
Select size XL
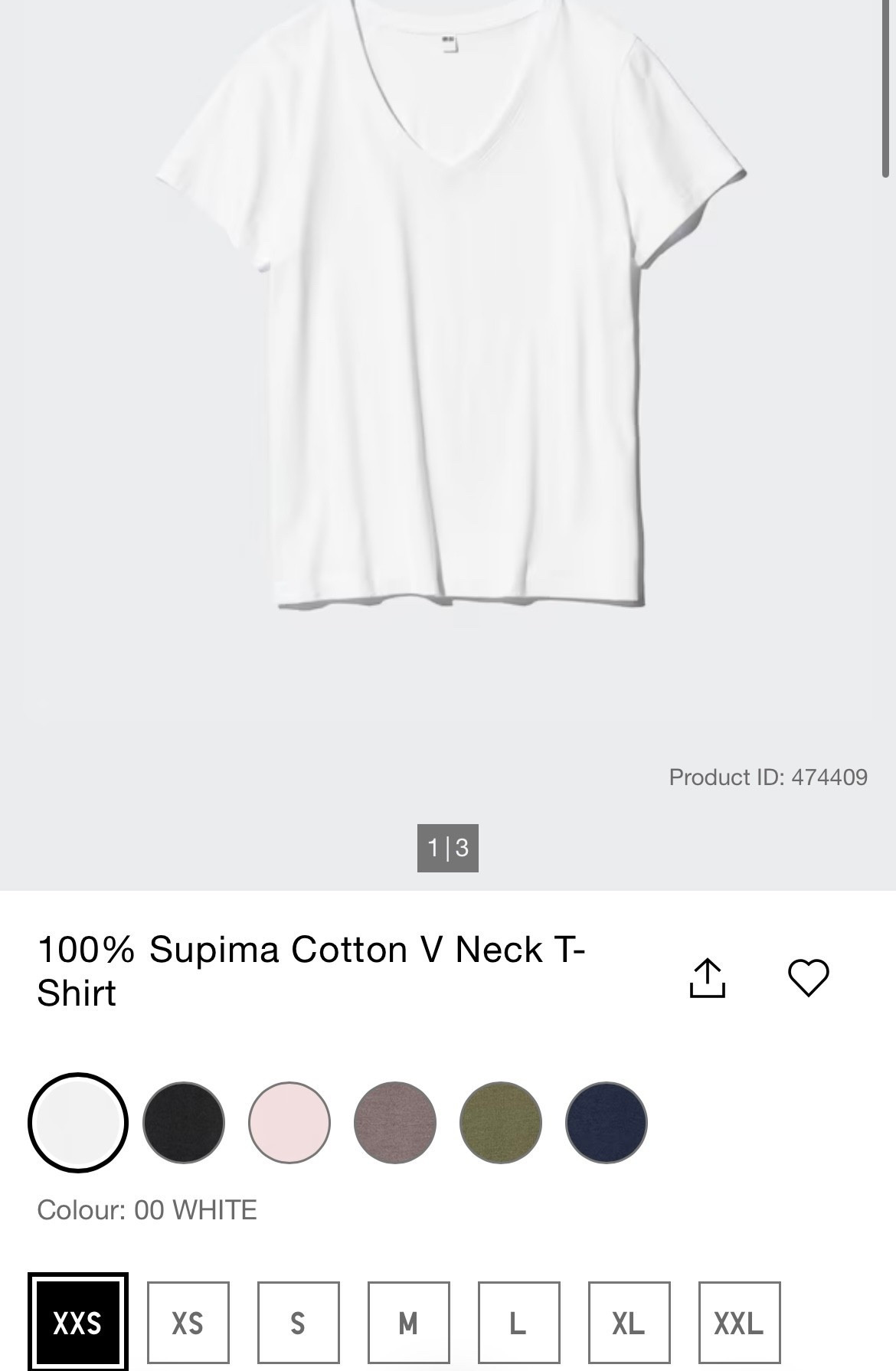629,1320
